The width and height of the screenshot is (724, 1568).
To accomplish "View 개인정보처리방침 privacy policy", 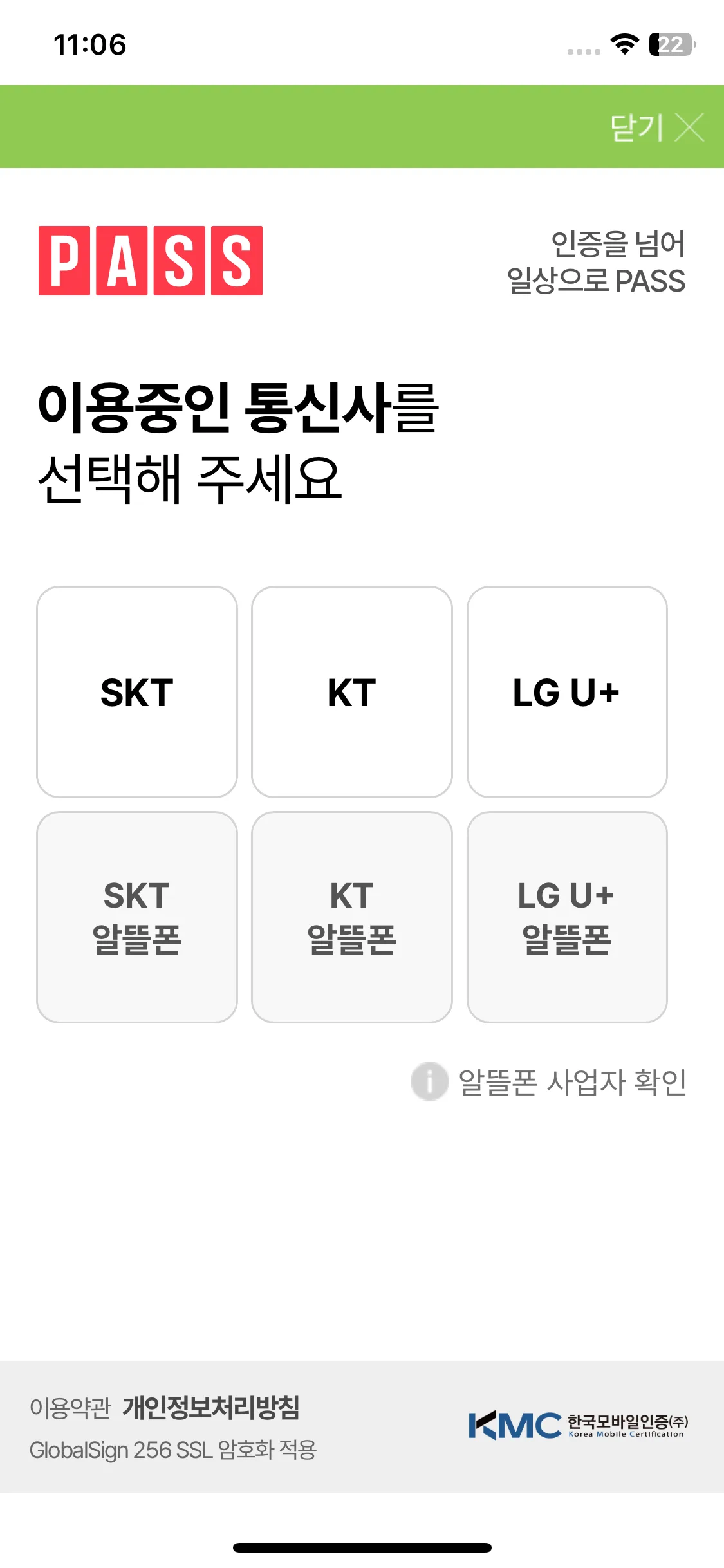I will [211, 1408].
